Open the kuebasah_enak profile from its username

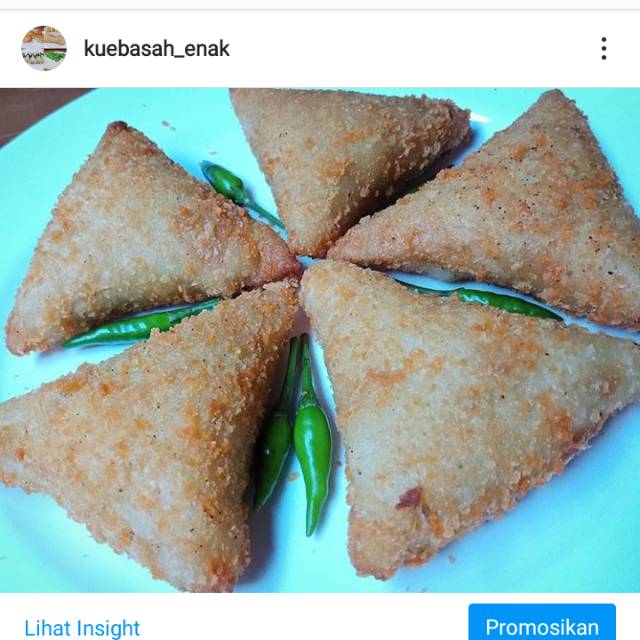(x=157, y=48)
